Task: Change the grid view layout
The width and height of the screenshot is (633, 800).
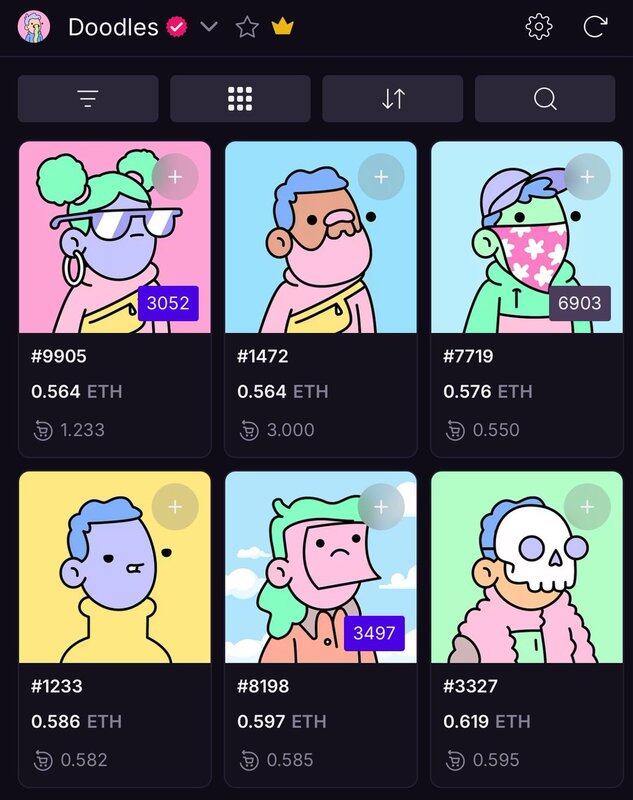Action: coord(240,99)
